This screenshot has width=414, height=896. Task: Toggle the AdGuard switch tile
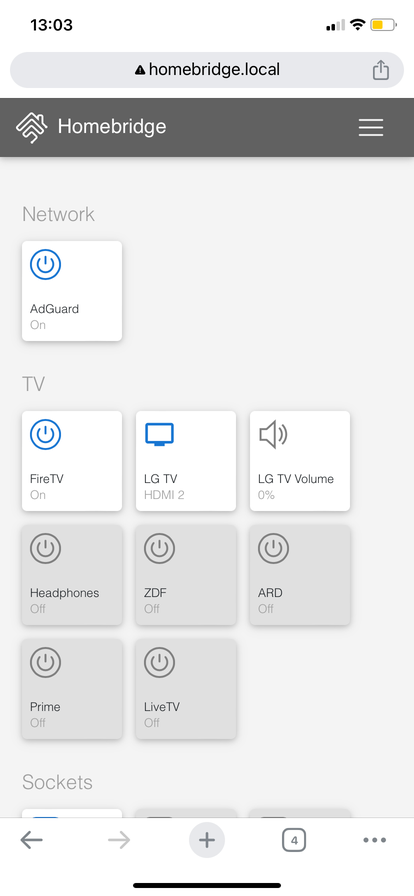click(x=72, y=291)
